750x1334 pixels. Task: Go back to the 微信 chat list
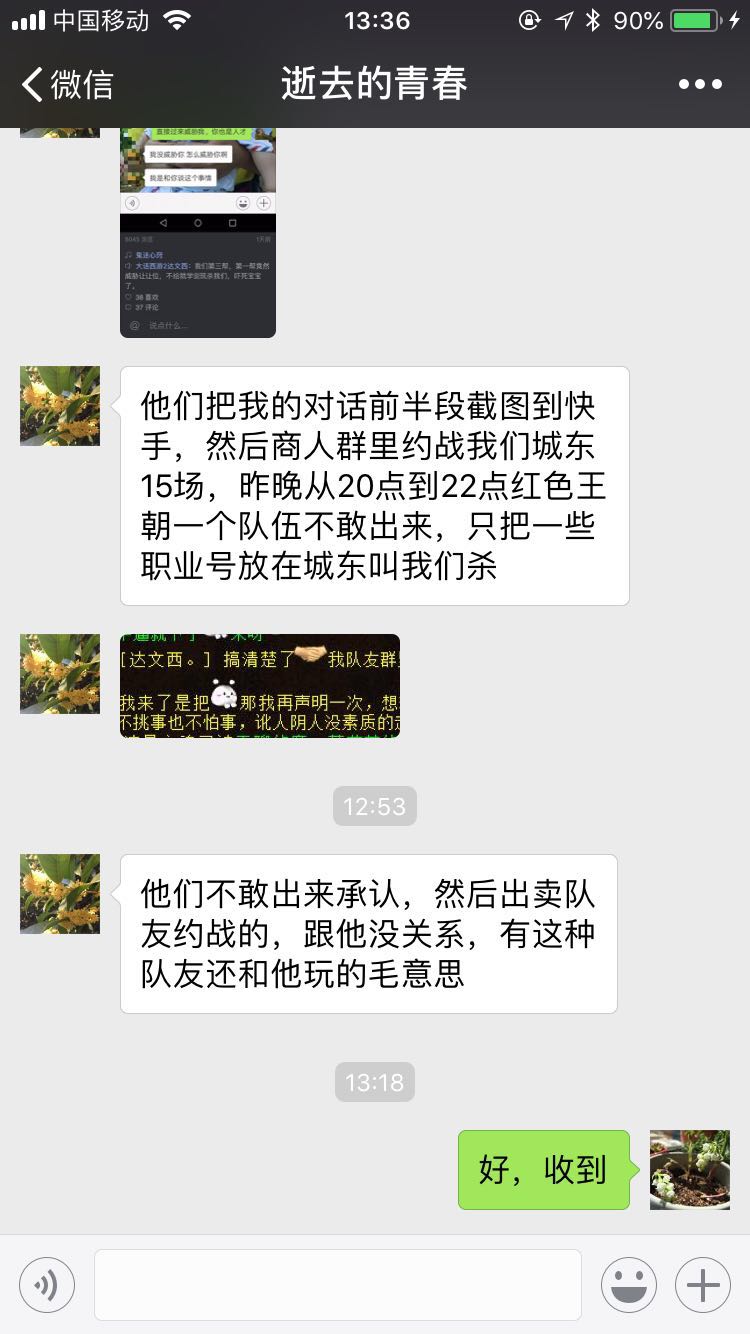pyautogui.click(x=68, y=84)
